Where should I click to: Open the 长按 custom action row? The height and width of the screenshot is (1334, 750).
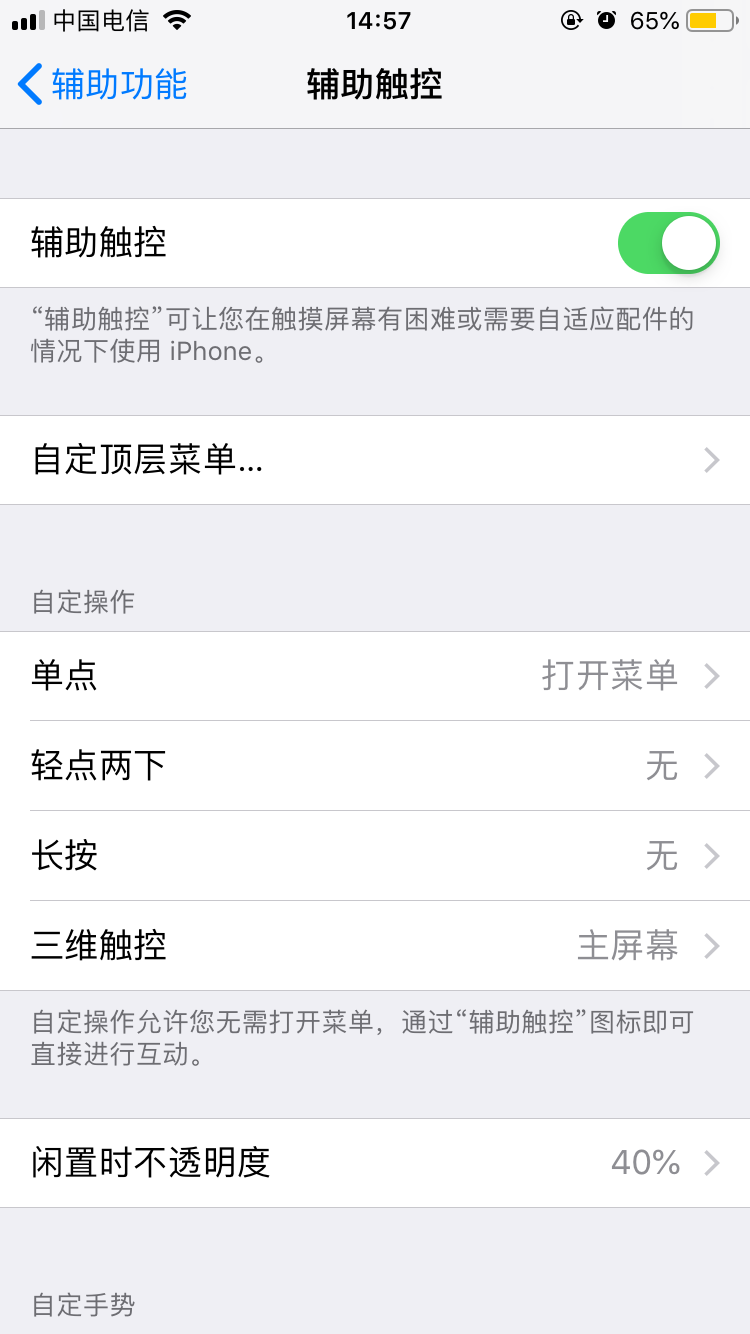click(375, 856)
